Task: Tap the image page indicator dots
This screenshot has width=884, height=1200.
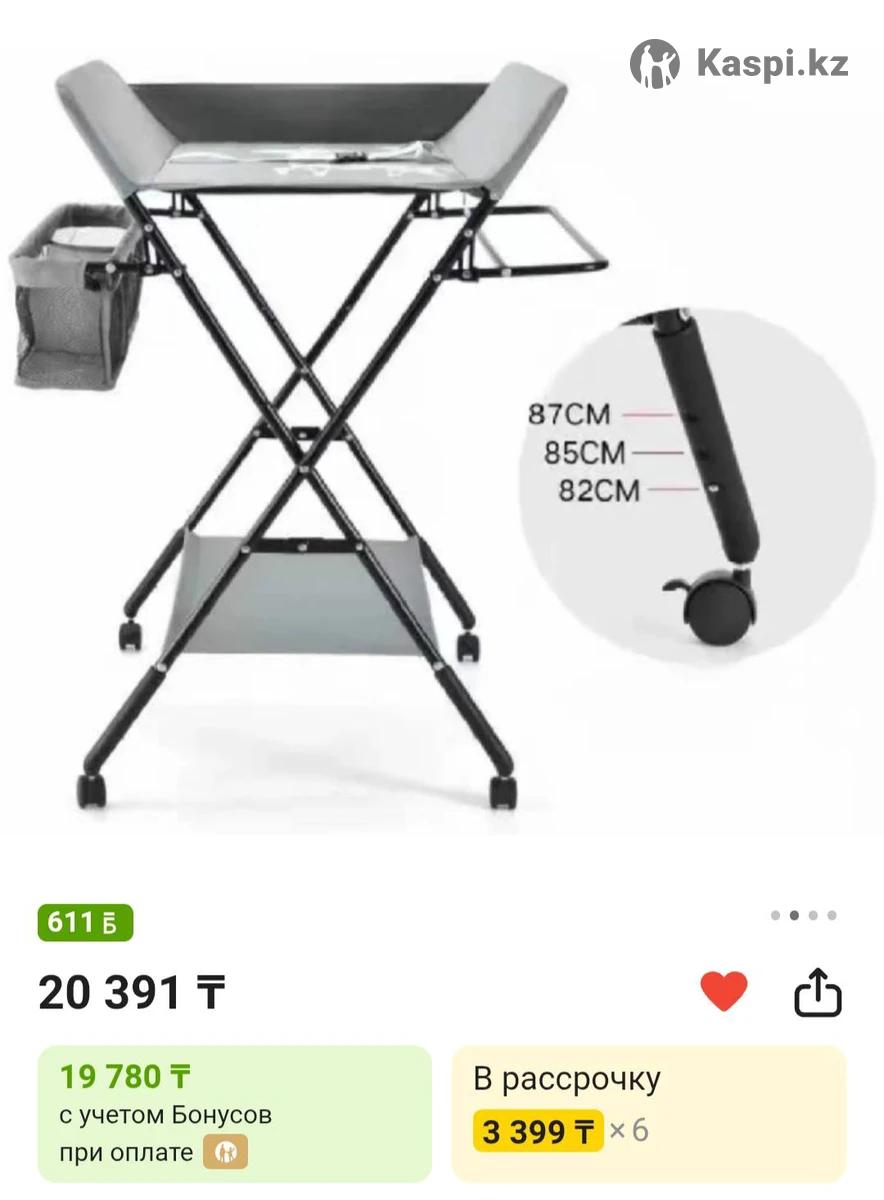Action: coord(803,915)
